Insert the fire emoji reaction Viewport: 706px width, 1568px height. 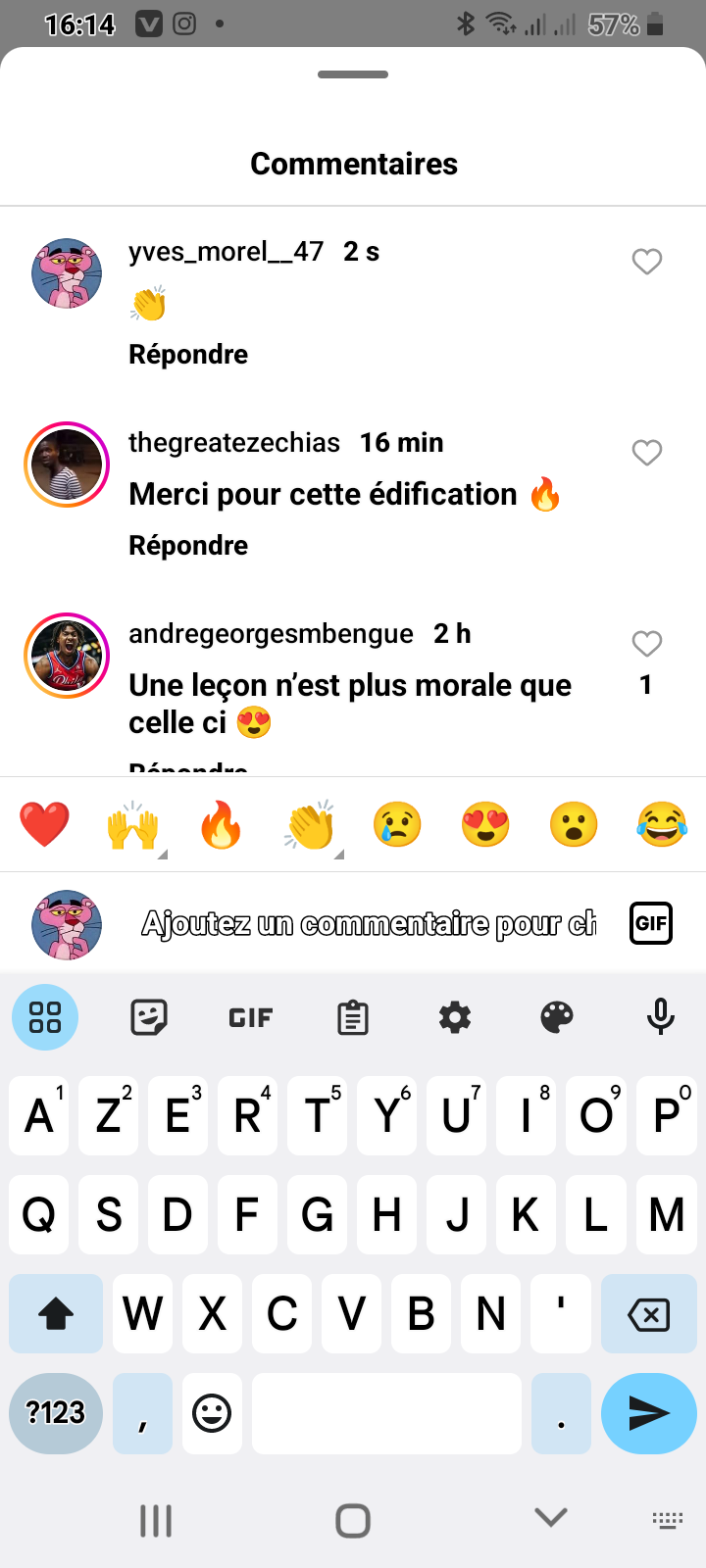coord(221,824)
